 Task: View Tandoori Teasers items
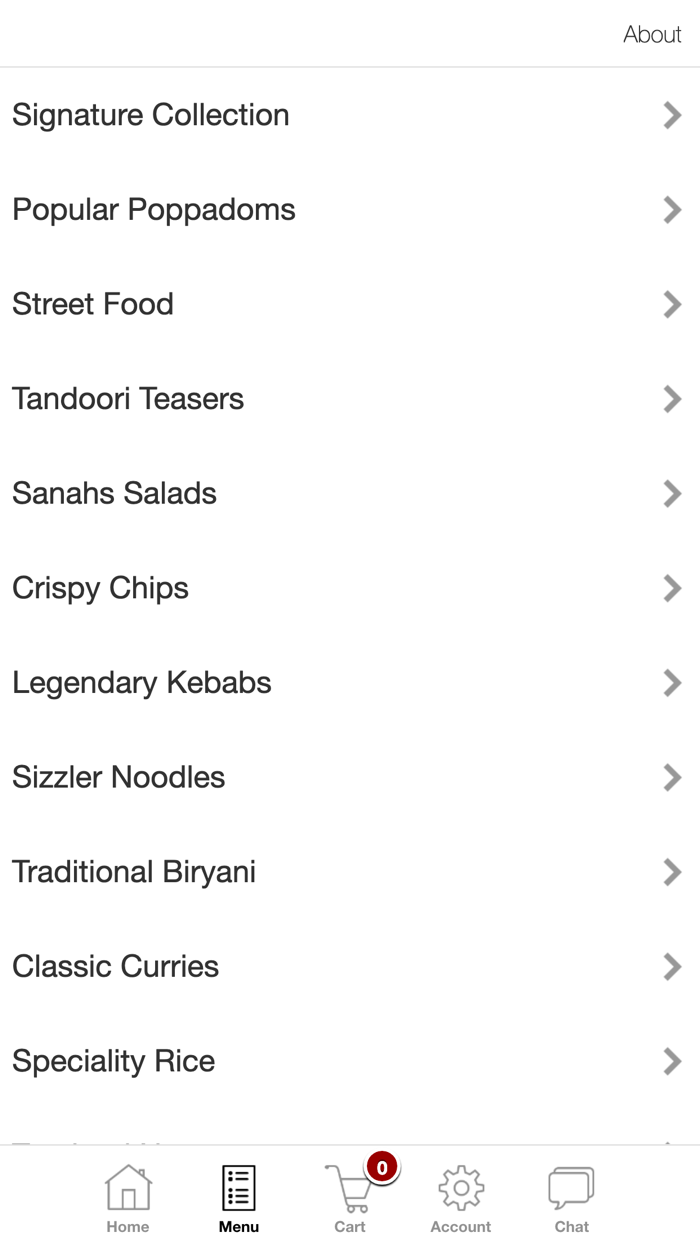(x=350, y=399)
